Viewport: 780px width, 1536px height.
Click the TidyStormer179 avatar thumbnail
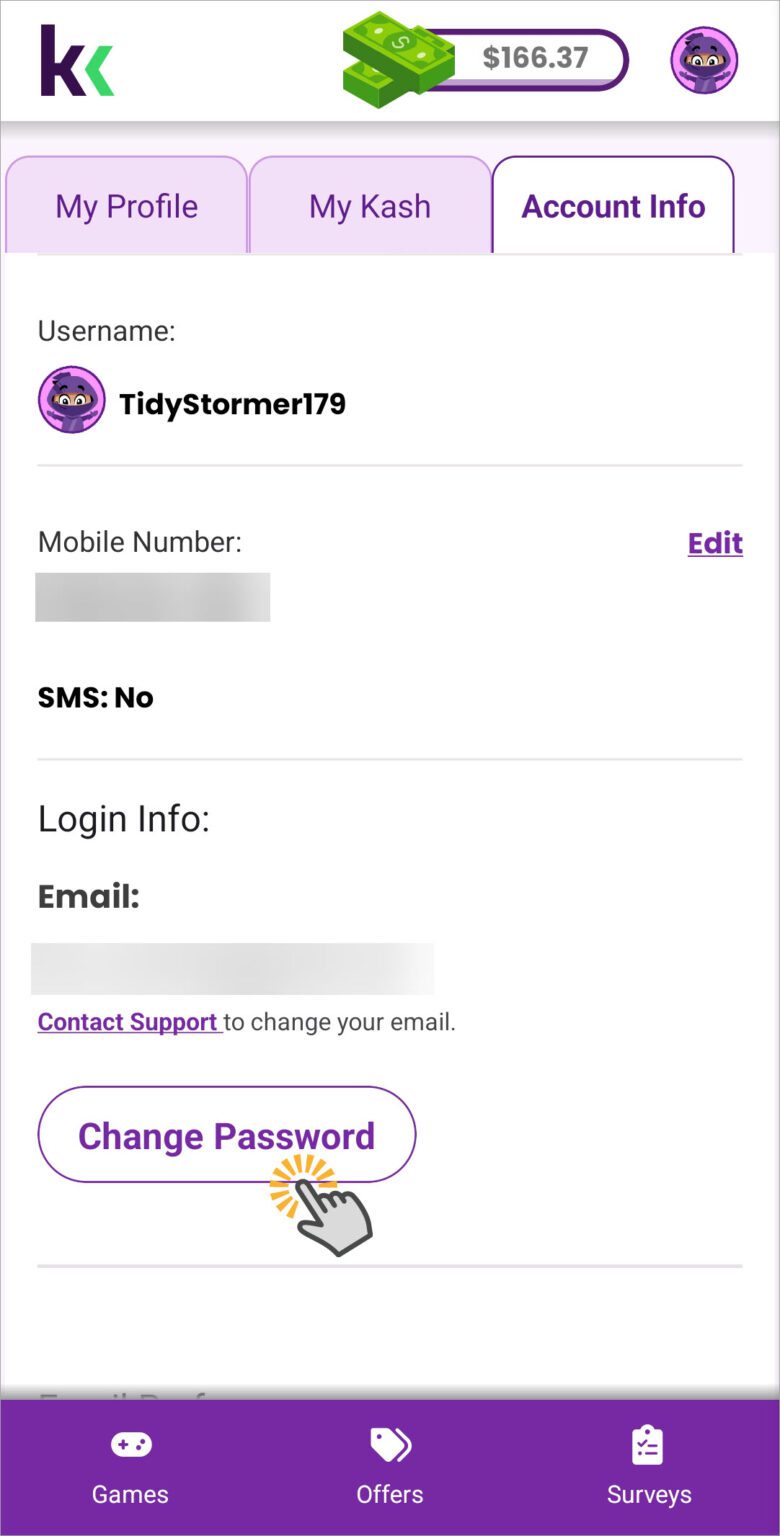pos(71,399)
